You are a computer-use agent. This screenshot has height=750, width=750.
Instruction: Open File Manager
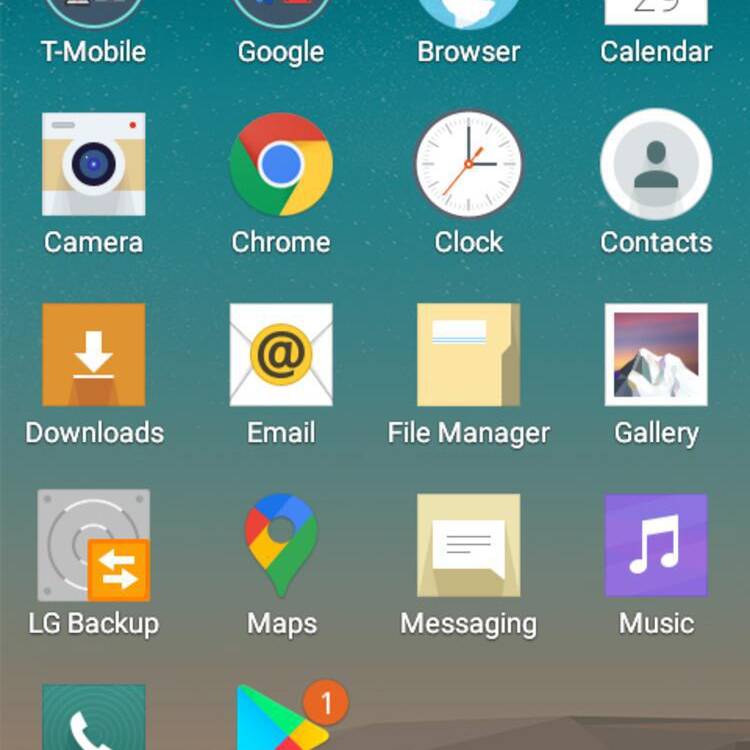click(468, 355)
